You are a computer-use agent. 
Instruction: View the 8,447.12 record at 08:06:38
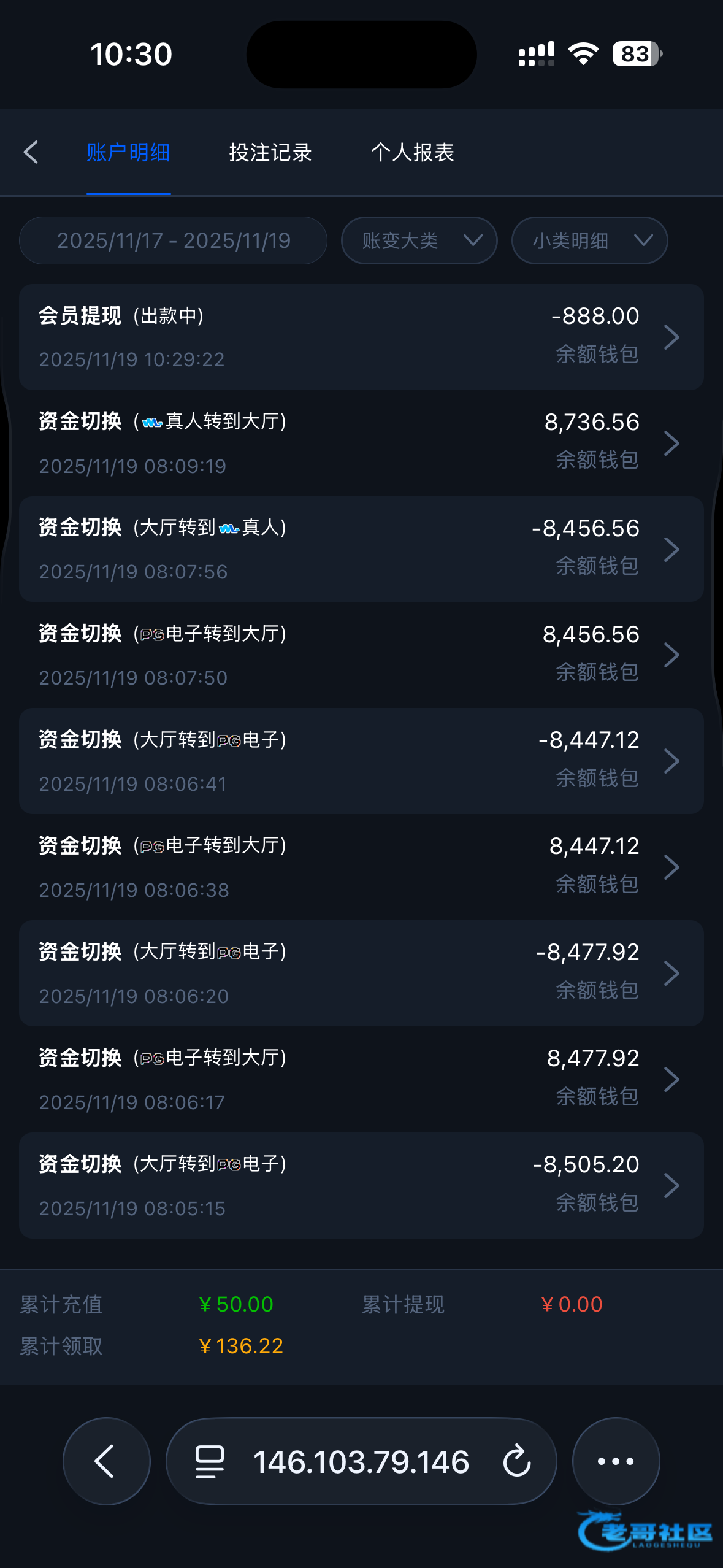click(x=361, y=867)
